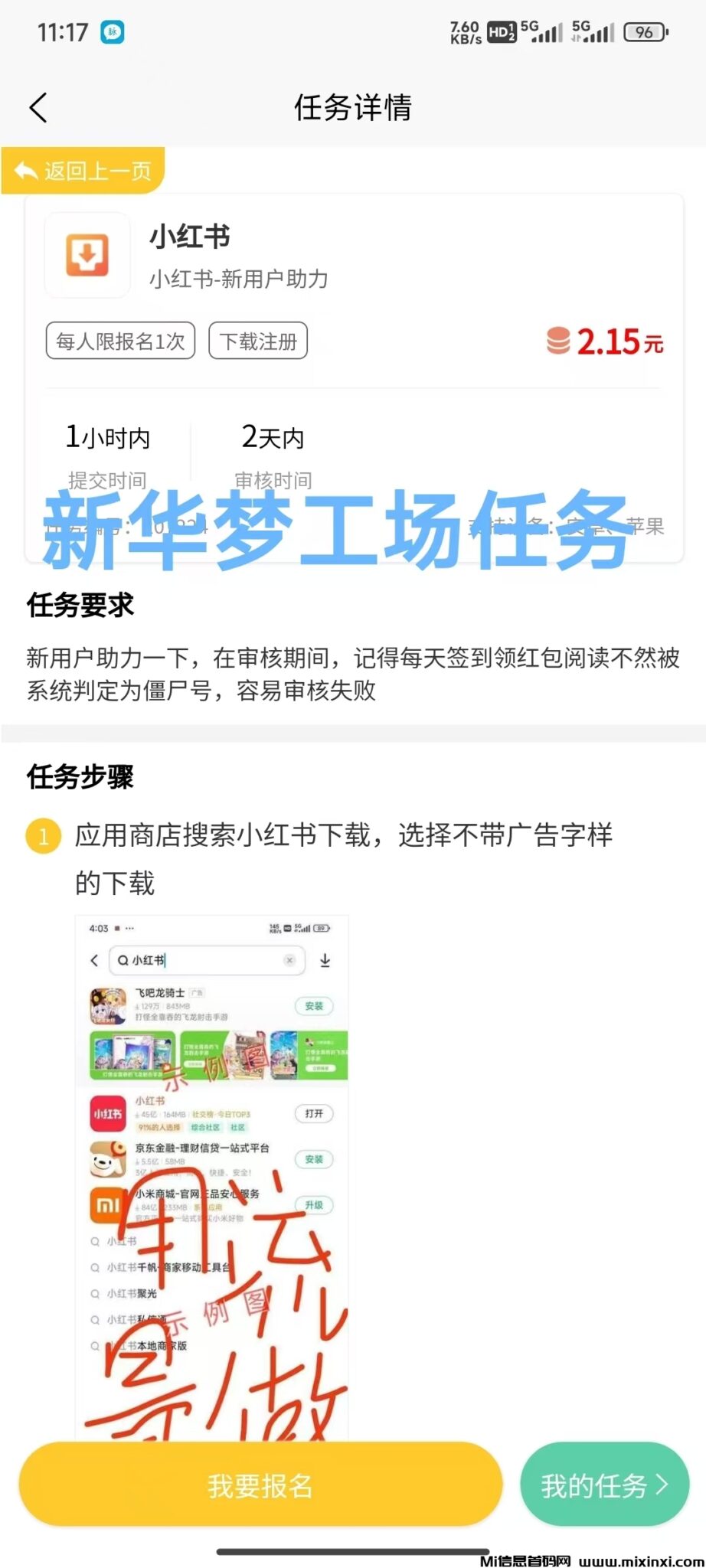Tap the 安装 button for 京东金融

[314, 1160]
